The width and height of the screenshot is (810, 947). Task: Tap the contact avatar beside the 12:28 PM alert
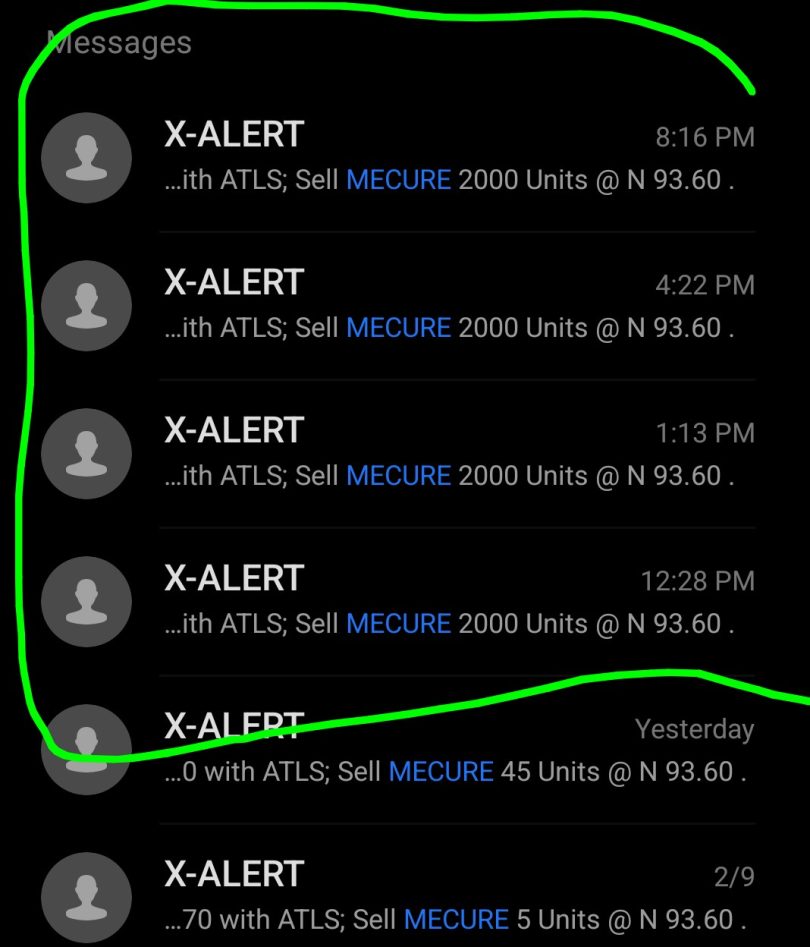click(x=86, y=599)
